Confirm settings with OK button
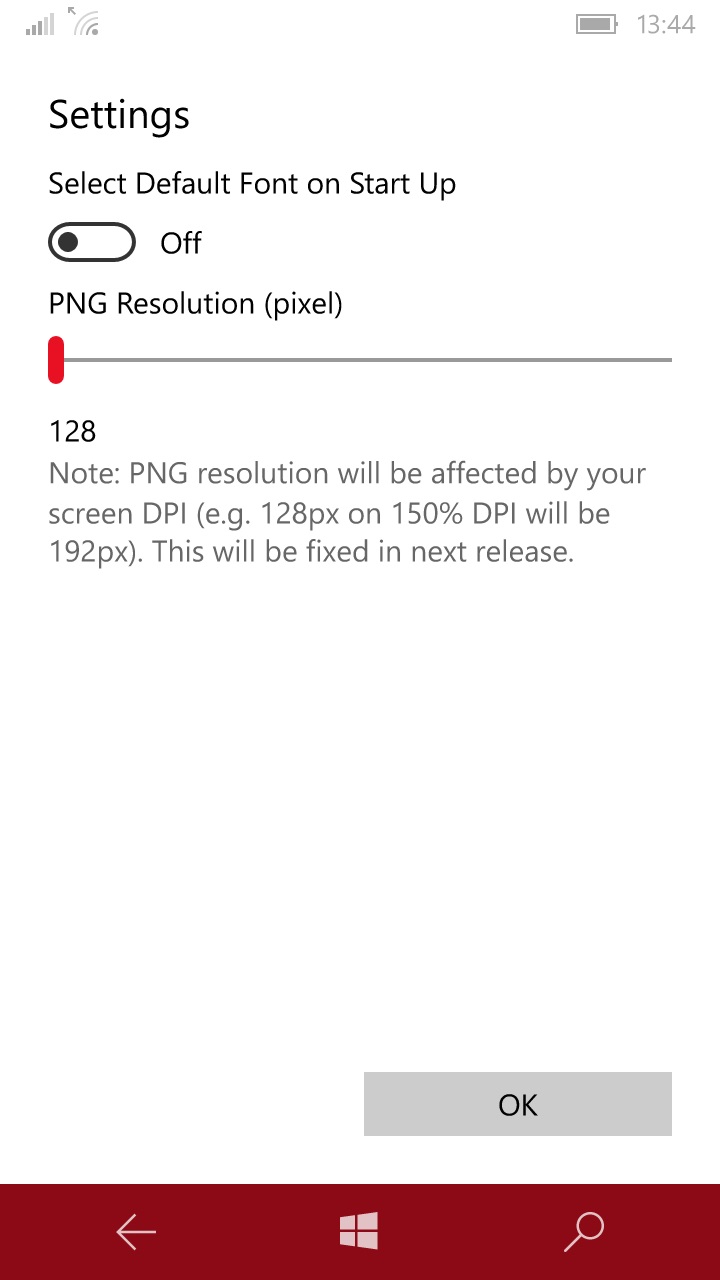 (x=517, y=1104)
